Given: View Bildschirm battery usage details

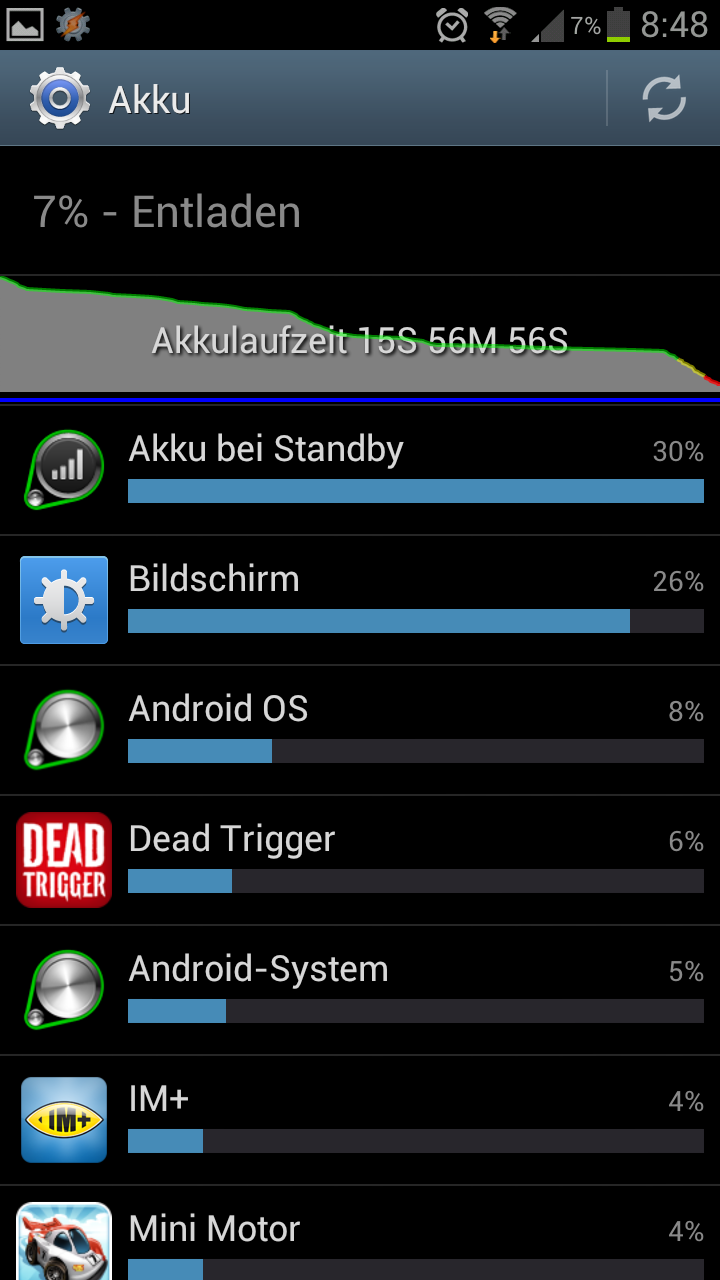Looking at the screenshot, I should pos(360,600).
